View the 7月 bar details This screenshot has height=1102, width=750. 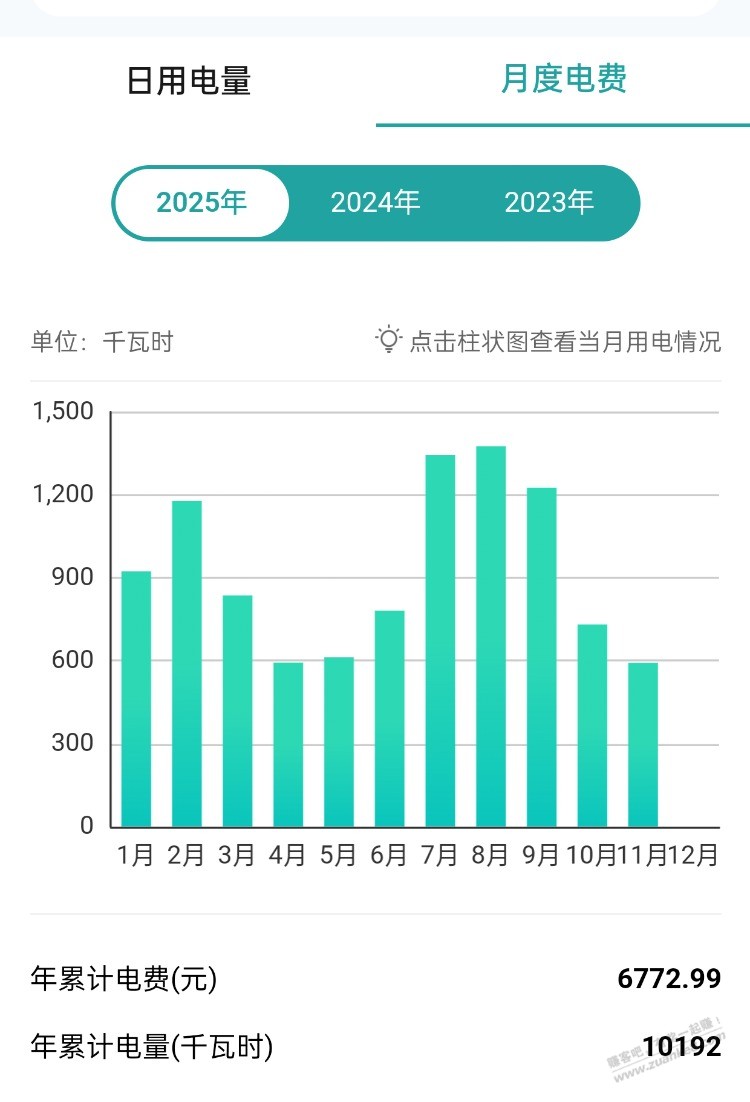click(440, 642)
